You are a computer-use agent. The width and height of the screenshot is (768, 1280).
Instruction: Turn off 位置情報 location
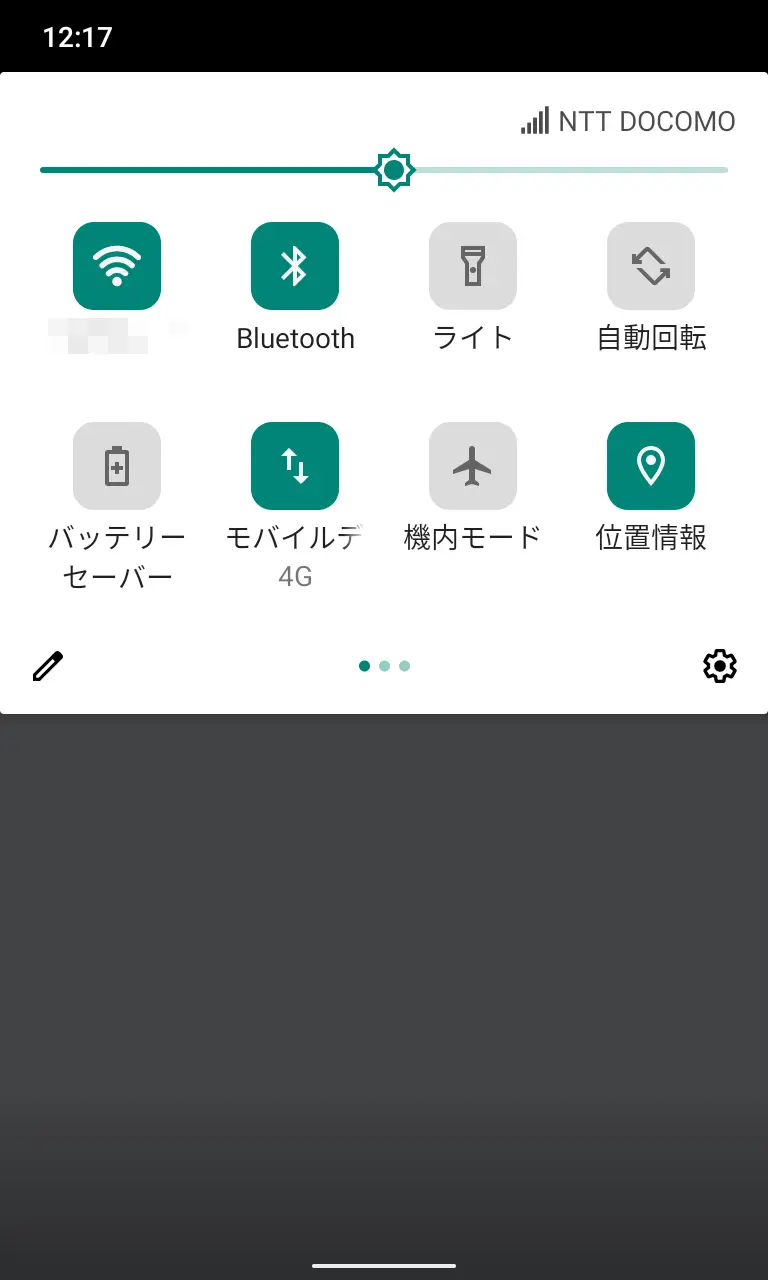[651, 466]
